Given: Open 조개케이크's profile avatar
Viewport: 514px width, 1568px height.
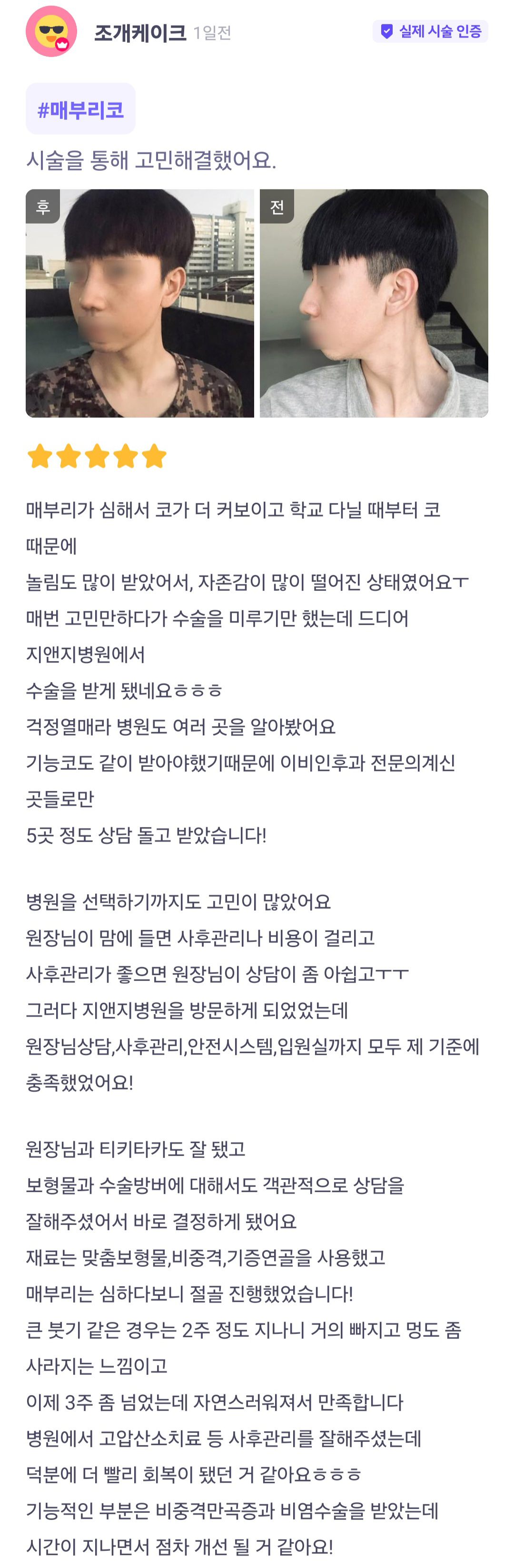Looking at the screenshot, I should (51, 32).
